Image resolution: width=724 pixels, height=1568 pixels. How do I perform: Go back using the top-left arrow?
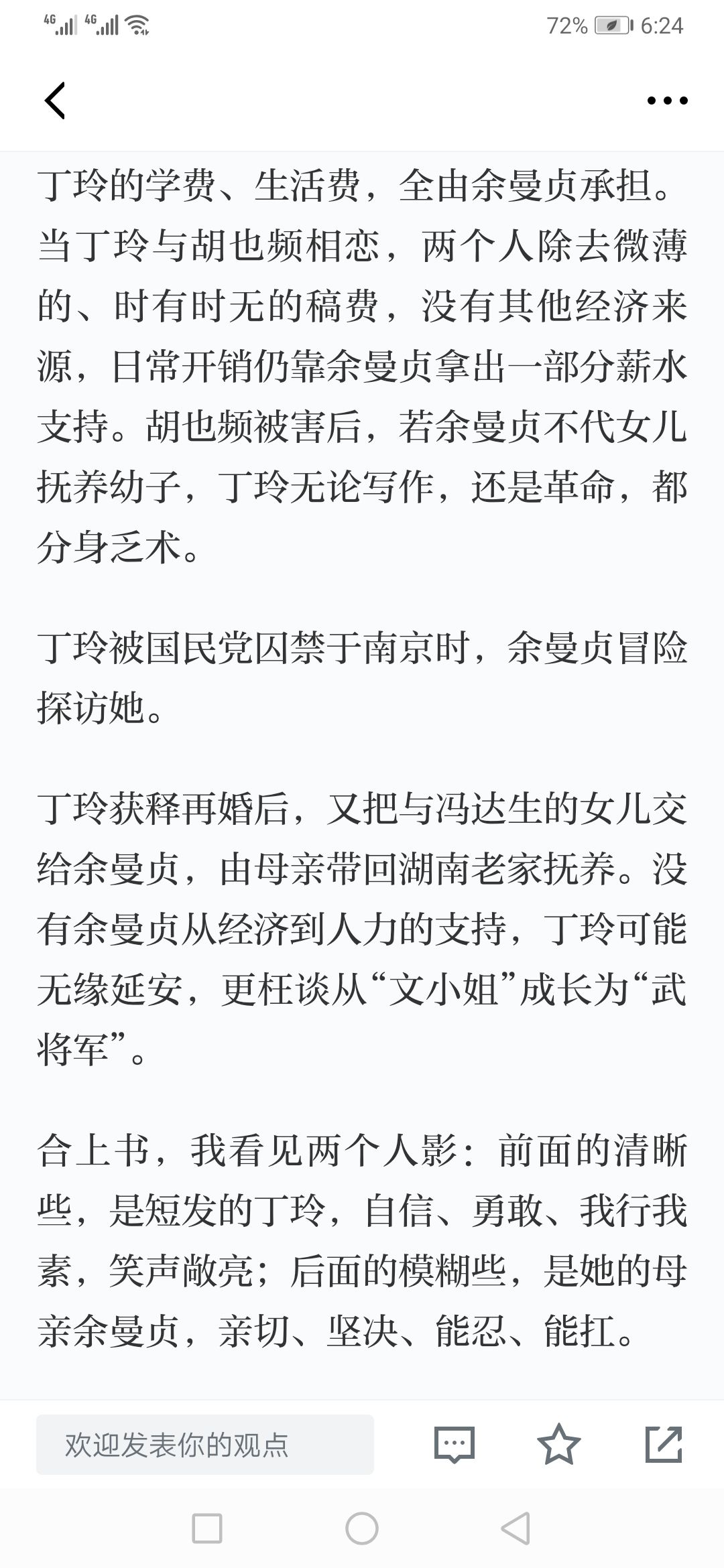click(x=55, y=101)
